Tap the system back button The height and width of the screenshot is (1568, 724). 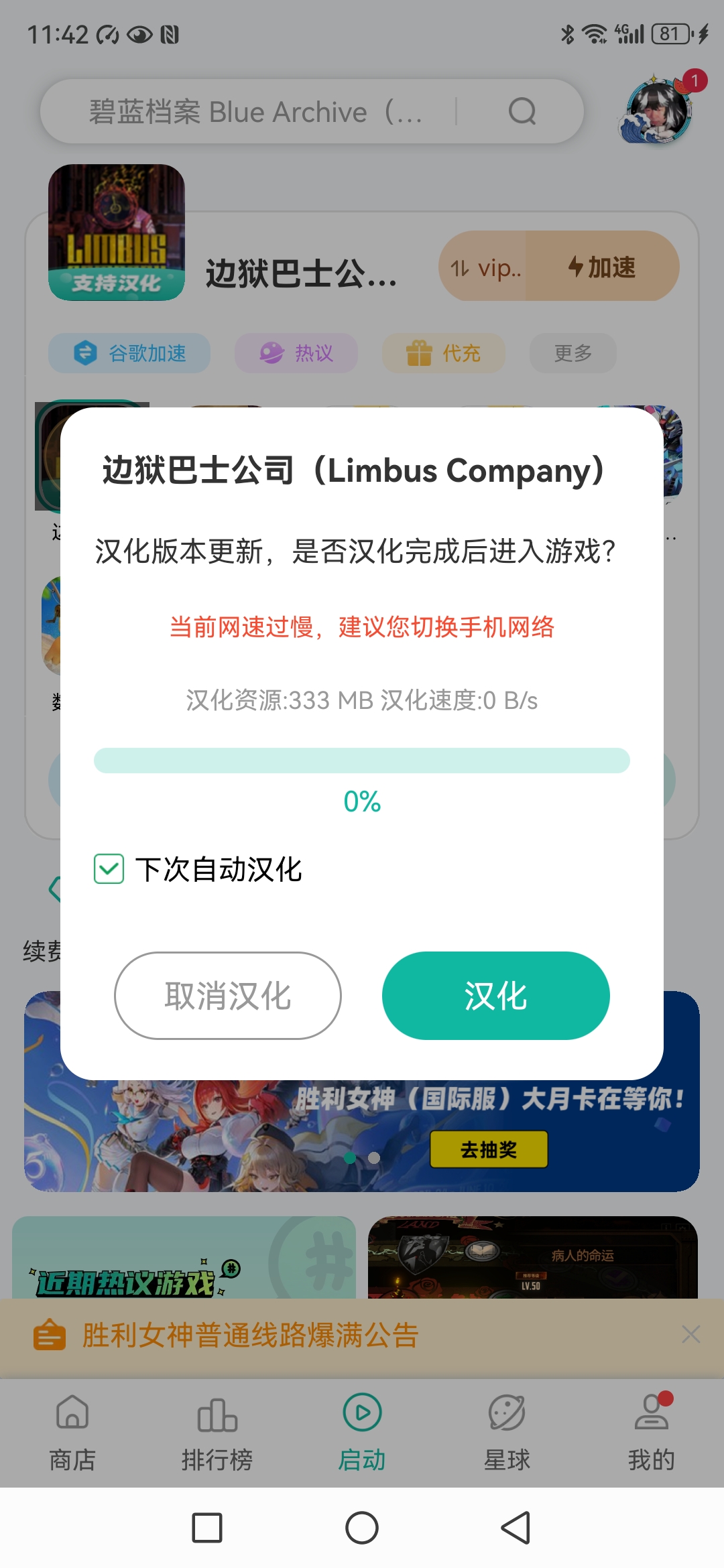coord(516,1528)
